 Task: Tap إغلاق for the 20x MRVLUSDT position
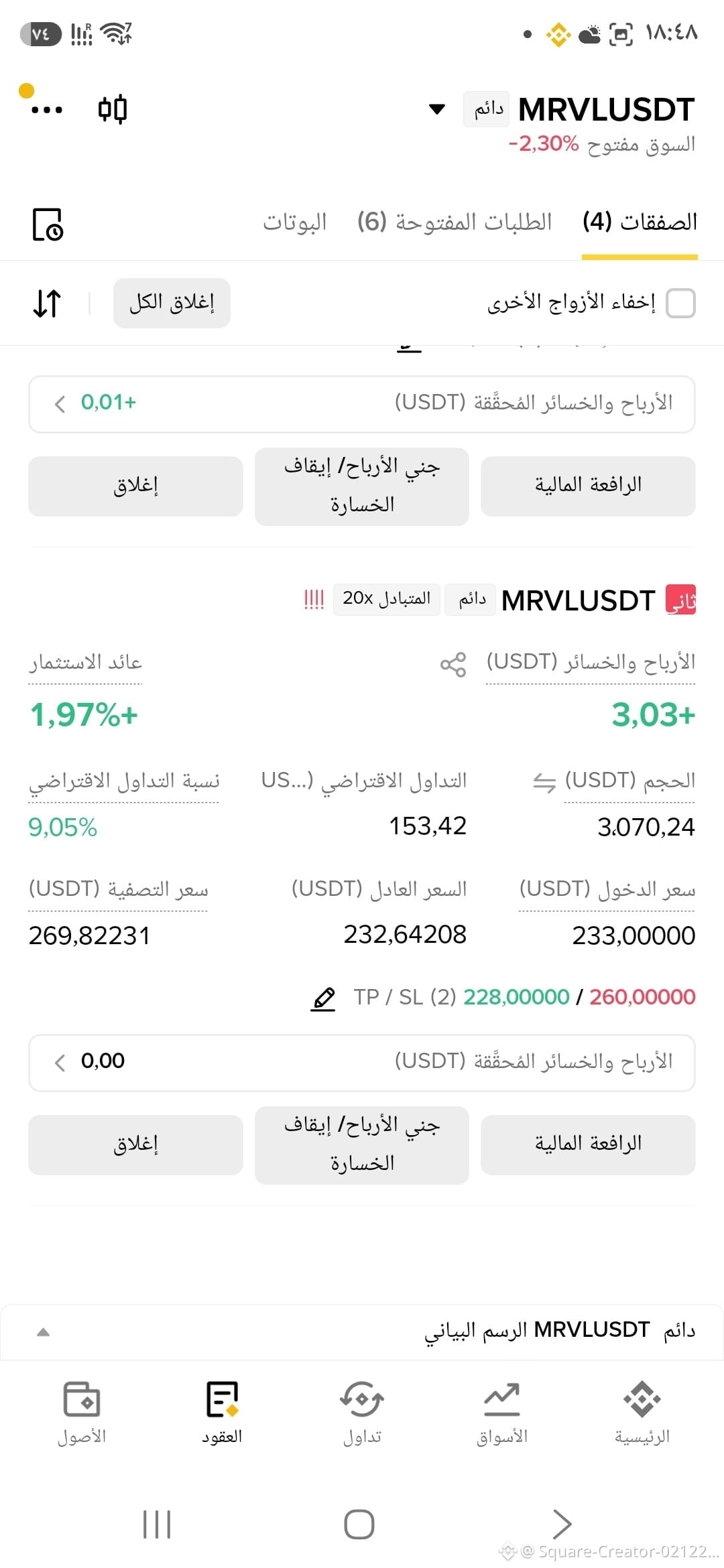click(135, 1145)
